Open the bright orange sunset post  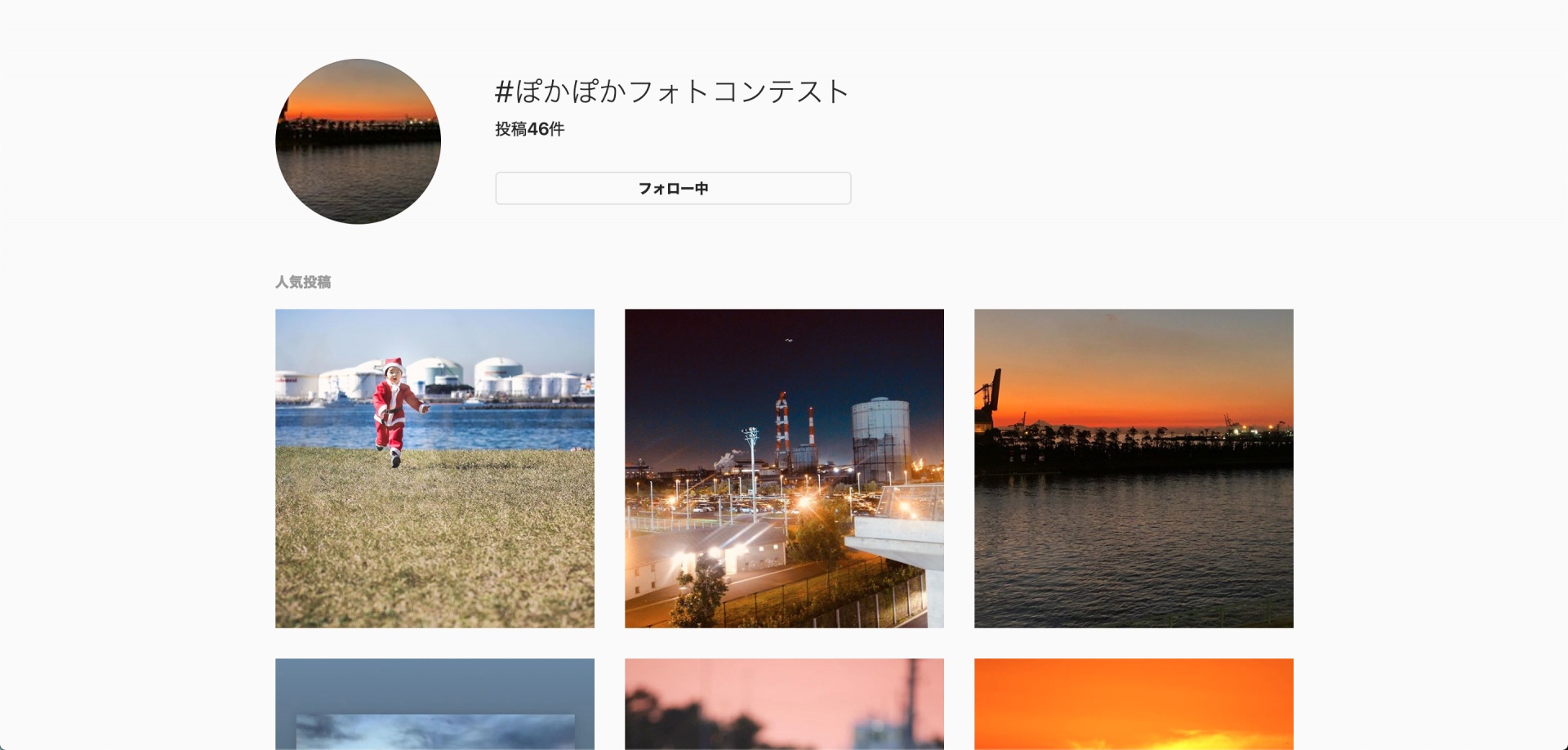pos(1134,703)
